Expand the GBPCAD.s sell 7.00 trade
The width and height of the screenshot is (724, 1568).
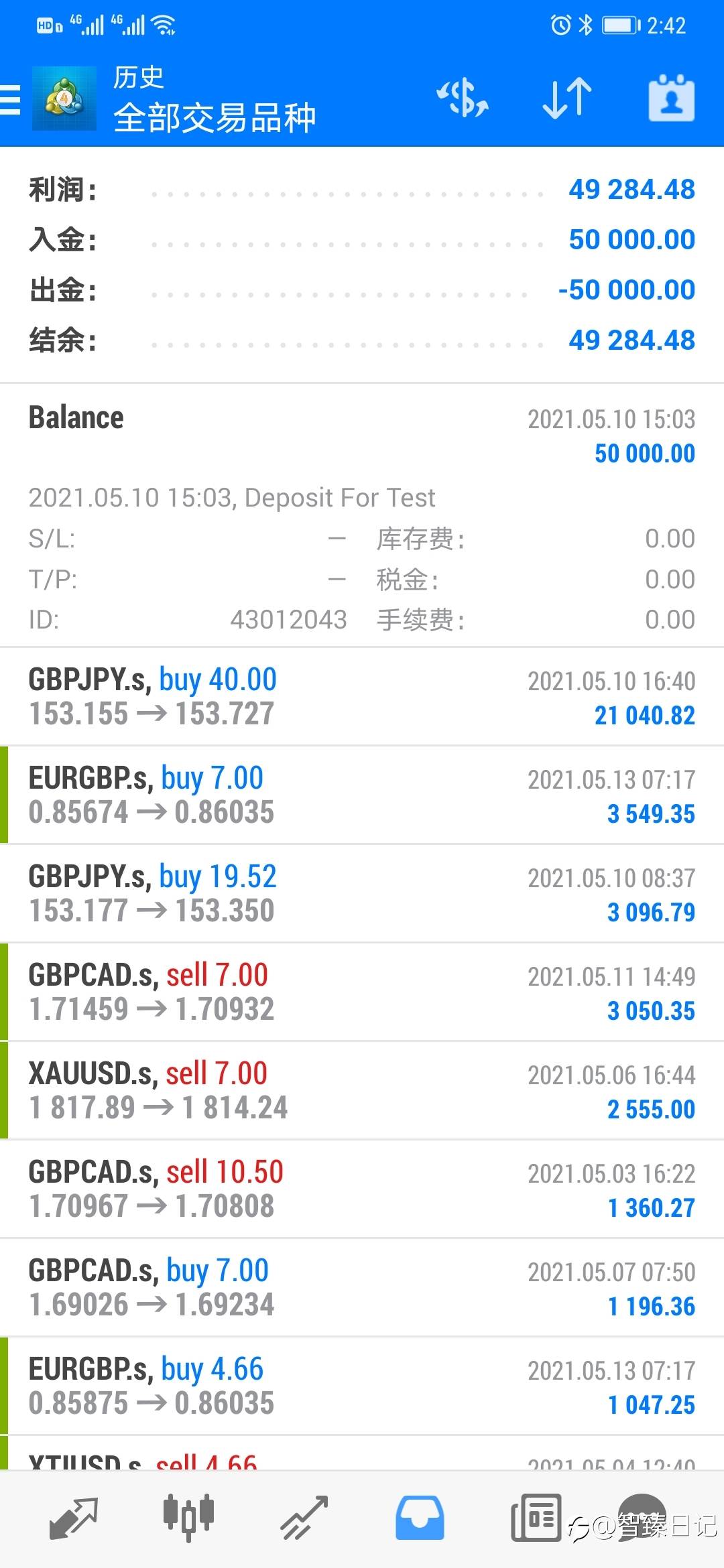362,992
